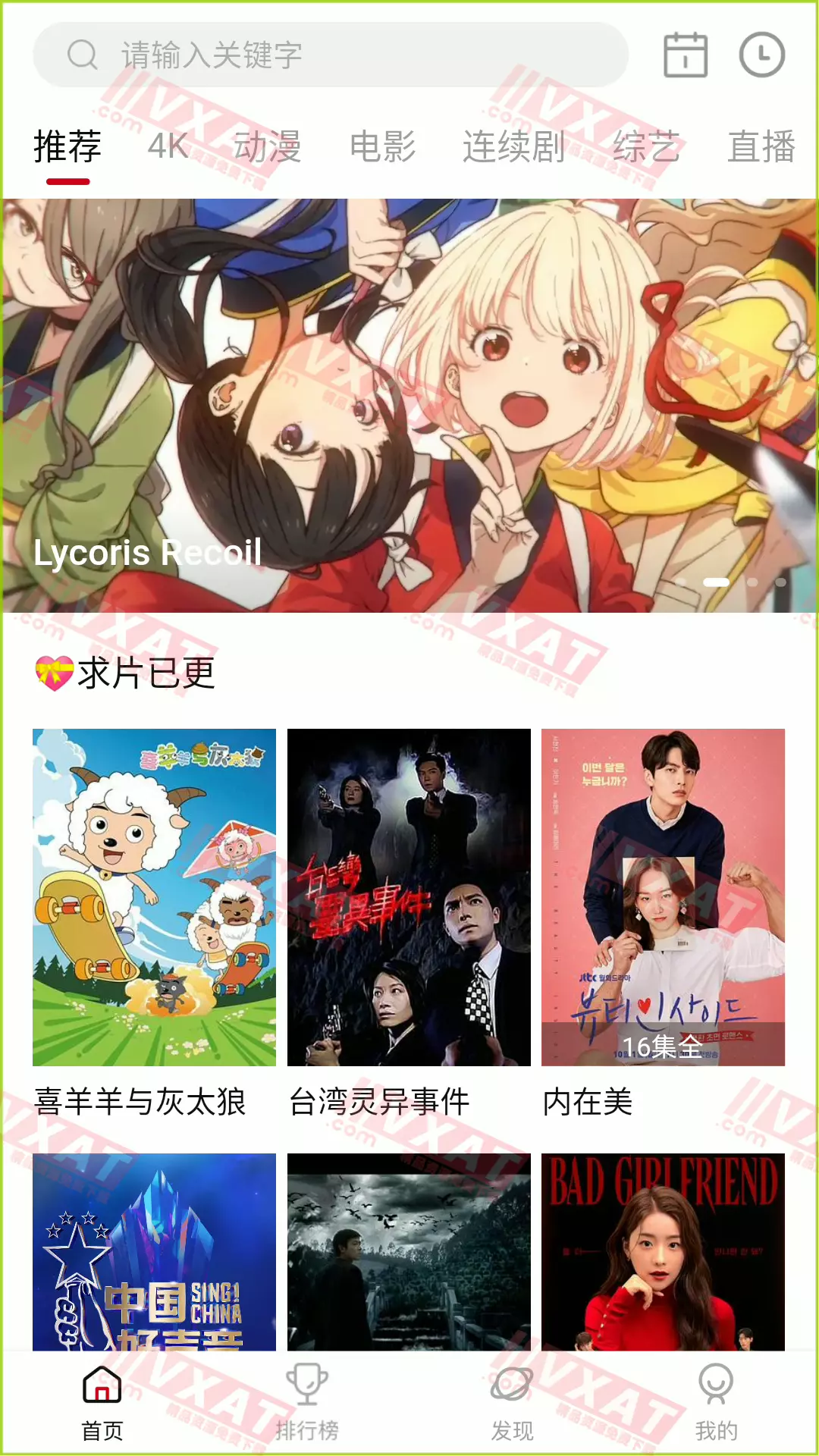
Task: Switch to the 直播 tab
Action: (x=761, y=146)
